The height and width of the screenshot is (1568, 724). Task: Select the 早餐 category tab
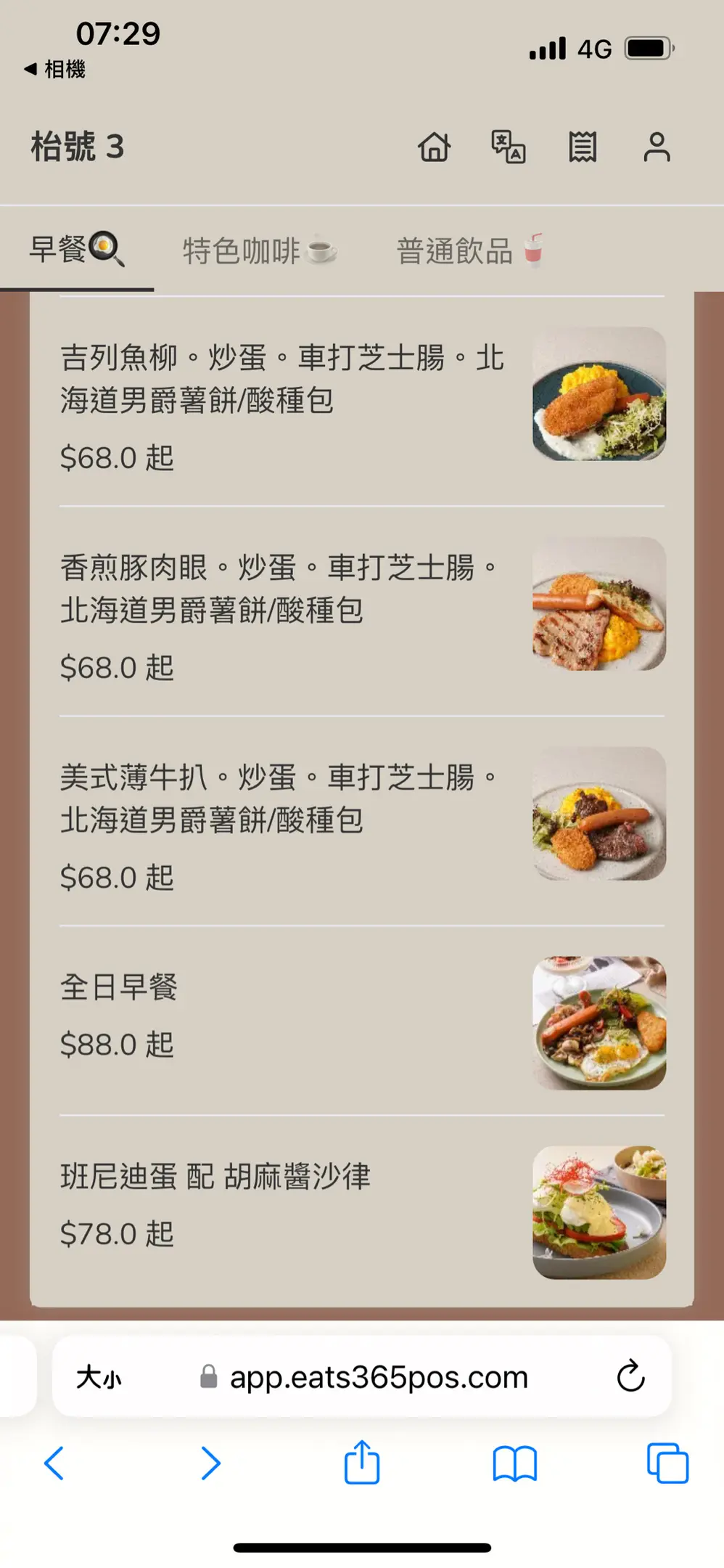(x=76, y=249)
